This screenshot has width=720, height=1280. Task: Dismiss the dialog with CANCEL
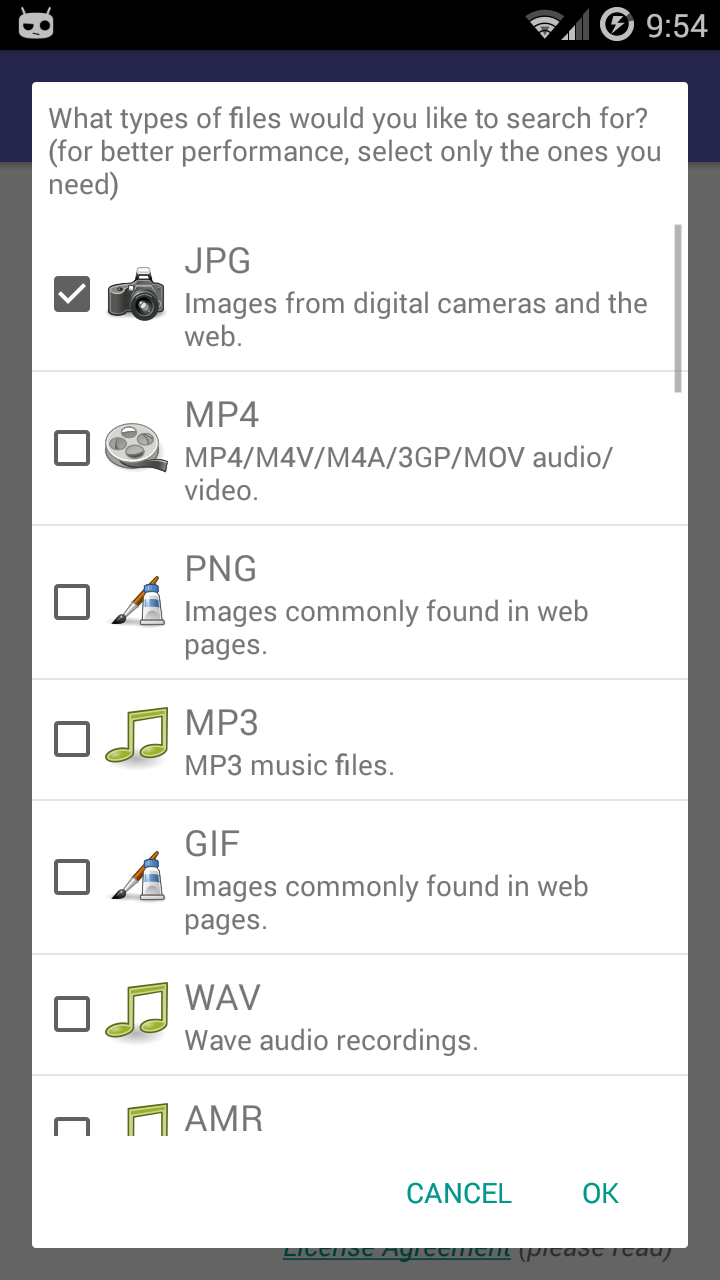click(458, 1193)
